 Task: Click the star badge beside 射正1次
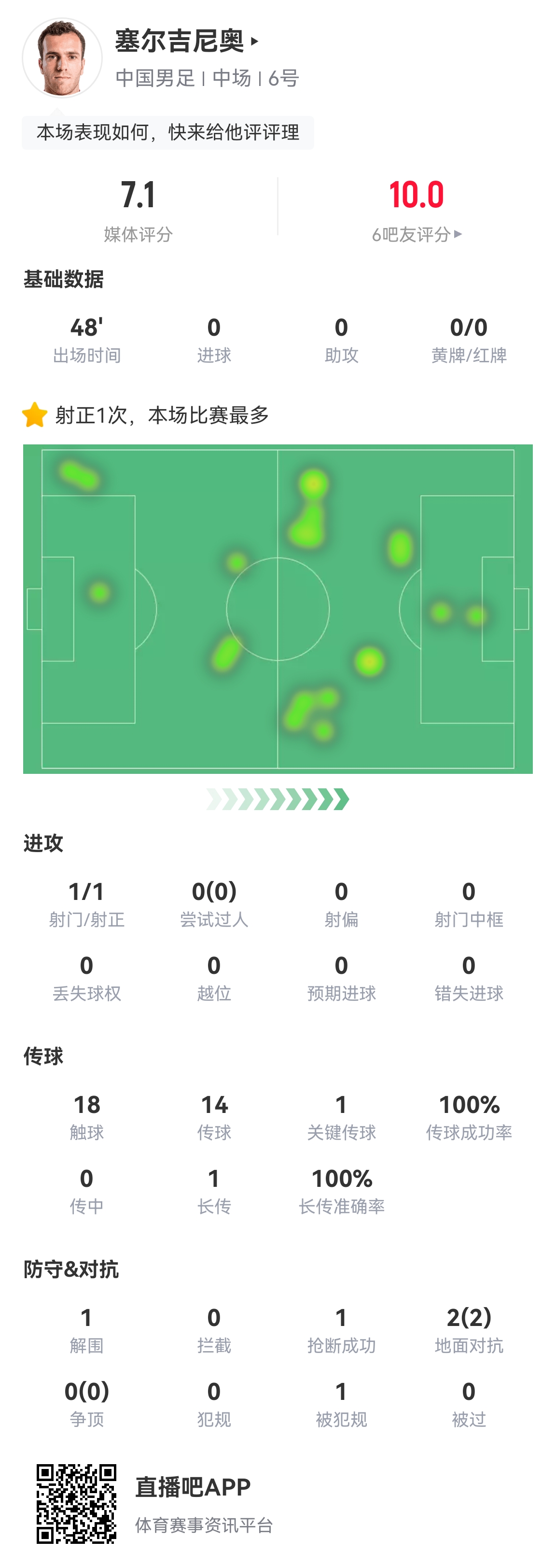35,414
